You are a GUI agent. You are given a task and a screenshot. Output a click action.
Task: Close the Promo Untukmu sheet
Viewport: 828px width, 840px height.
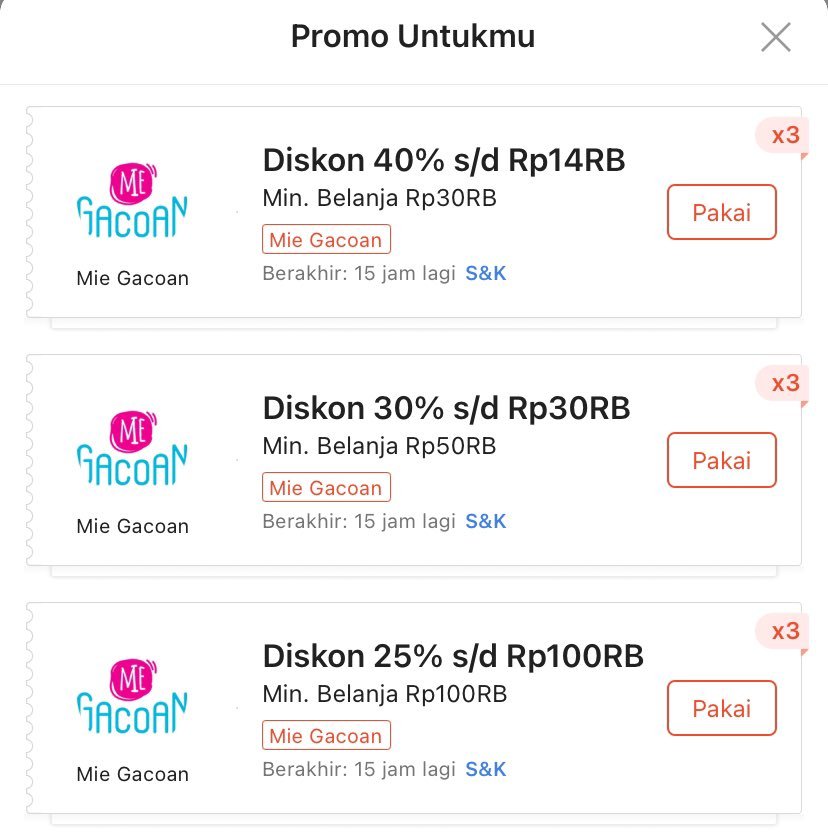(x=776, y=38)
